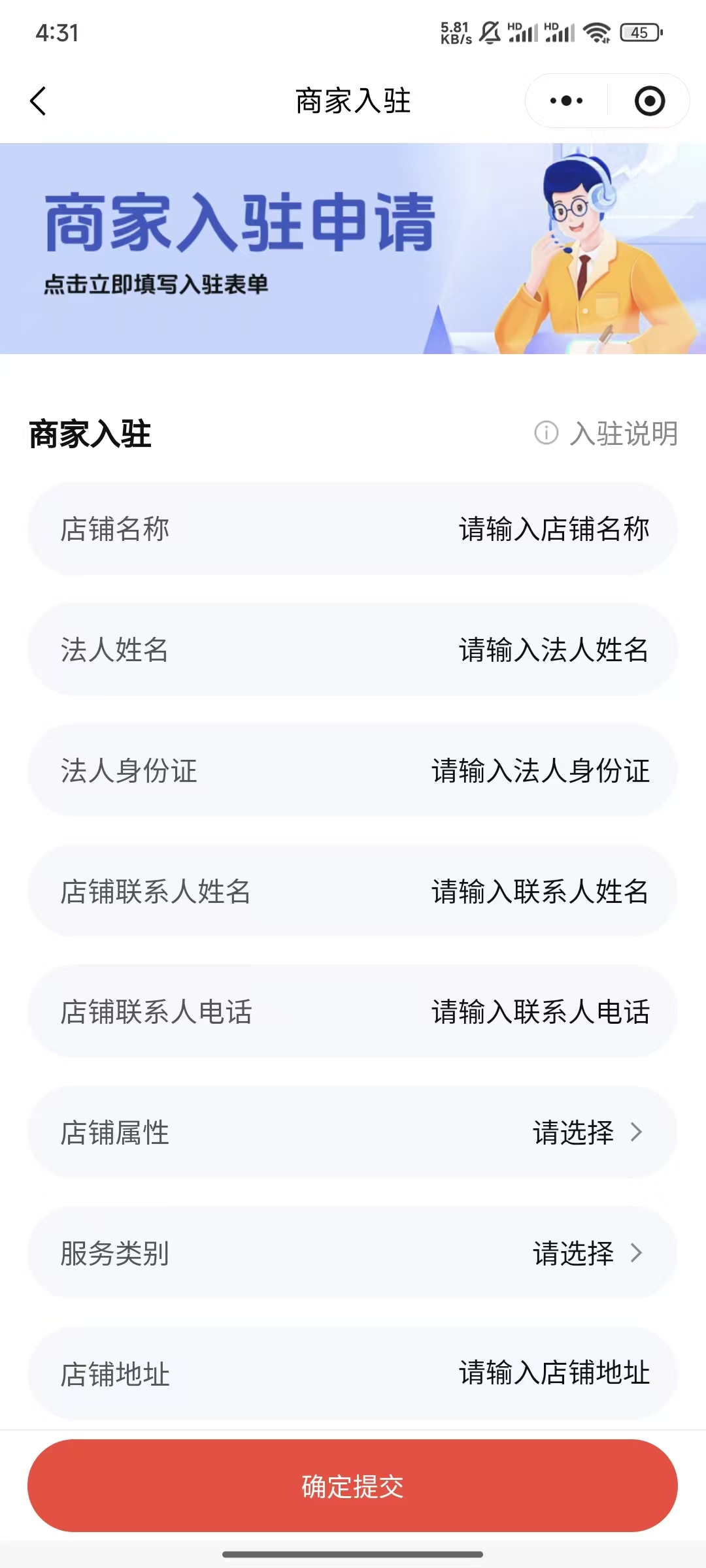Tap the 店铺名称 input field
The width and height of the screenshot is (706, 1568).
(553, 529)
